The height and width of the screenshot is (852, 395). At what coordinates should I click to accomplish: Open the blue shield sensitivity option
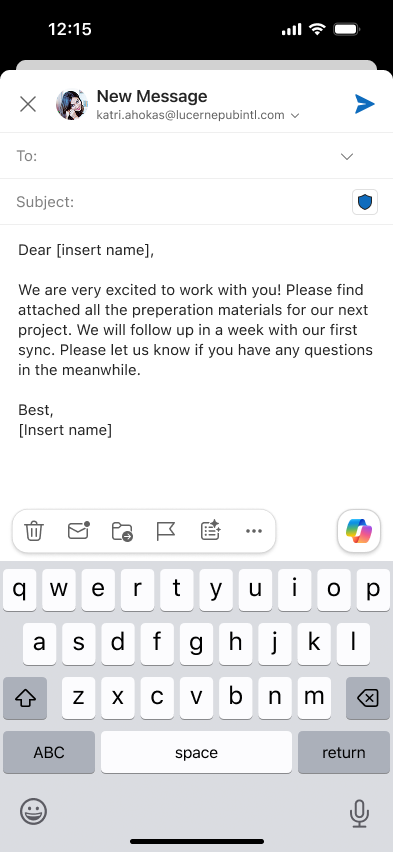click(365, 203)
